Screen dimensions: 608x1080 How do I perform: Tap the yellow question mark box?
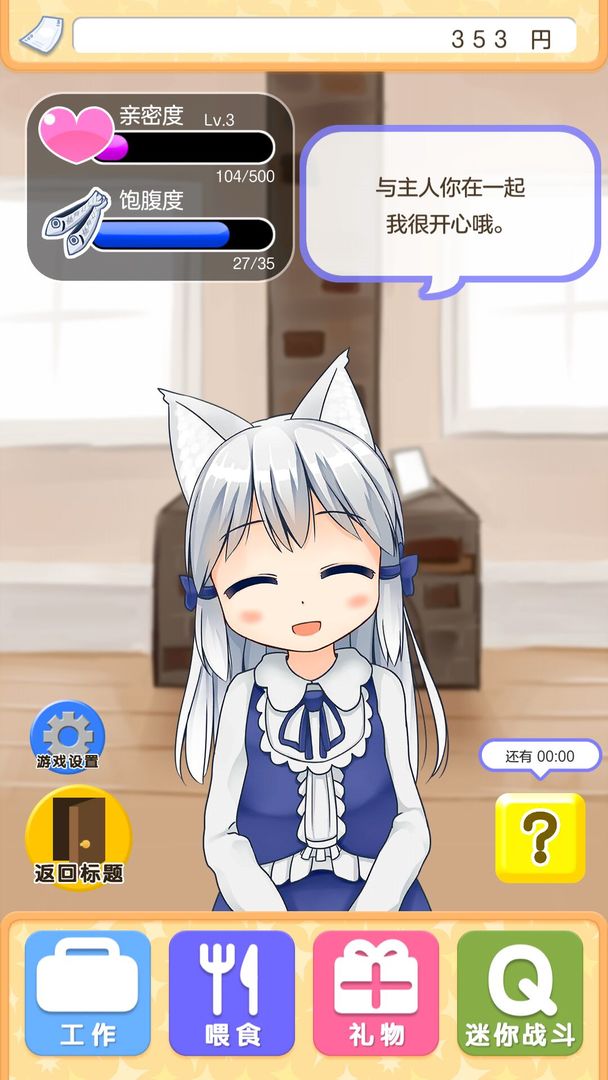[540, 838]
